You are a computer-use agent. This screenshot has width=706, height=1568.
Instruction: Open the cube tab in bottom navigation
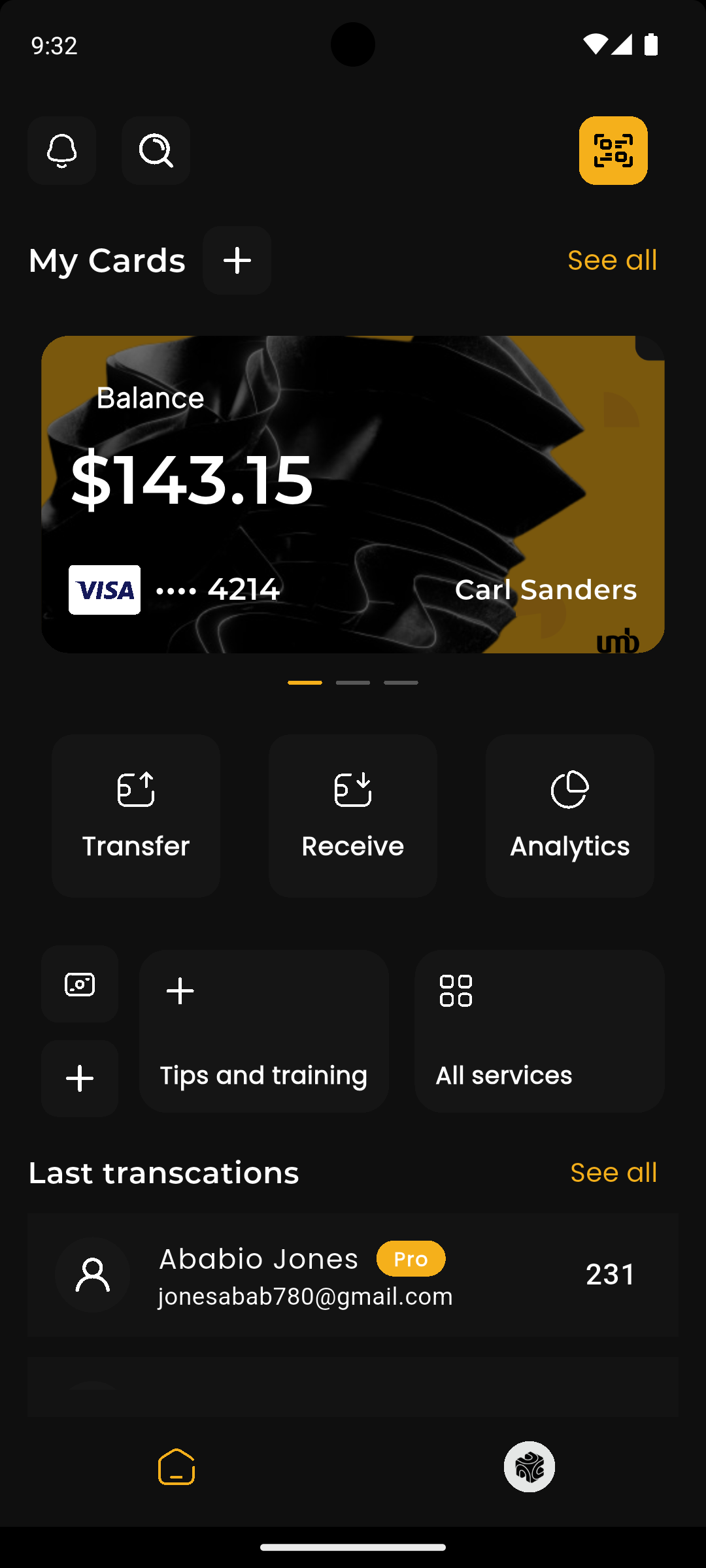(529, 1467)
